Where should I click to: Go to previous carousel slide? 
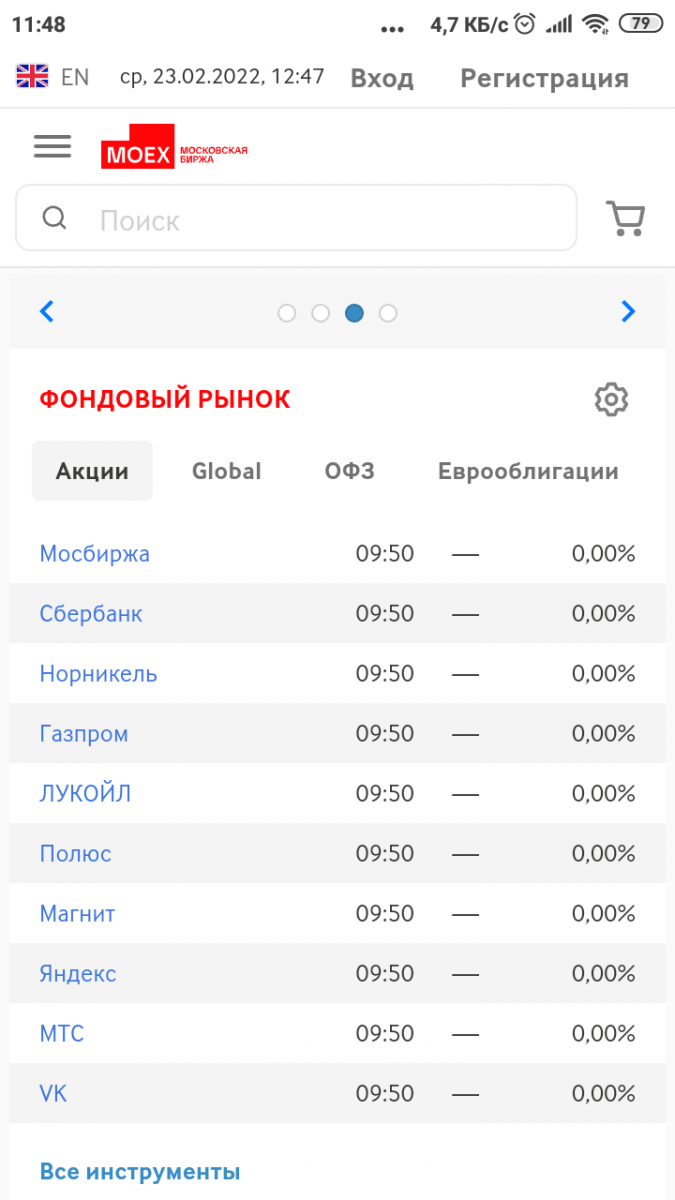point(46,312)
